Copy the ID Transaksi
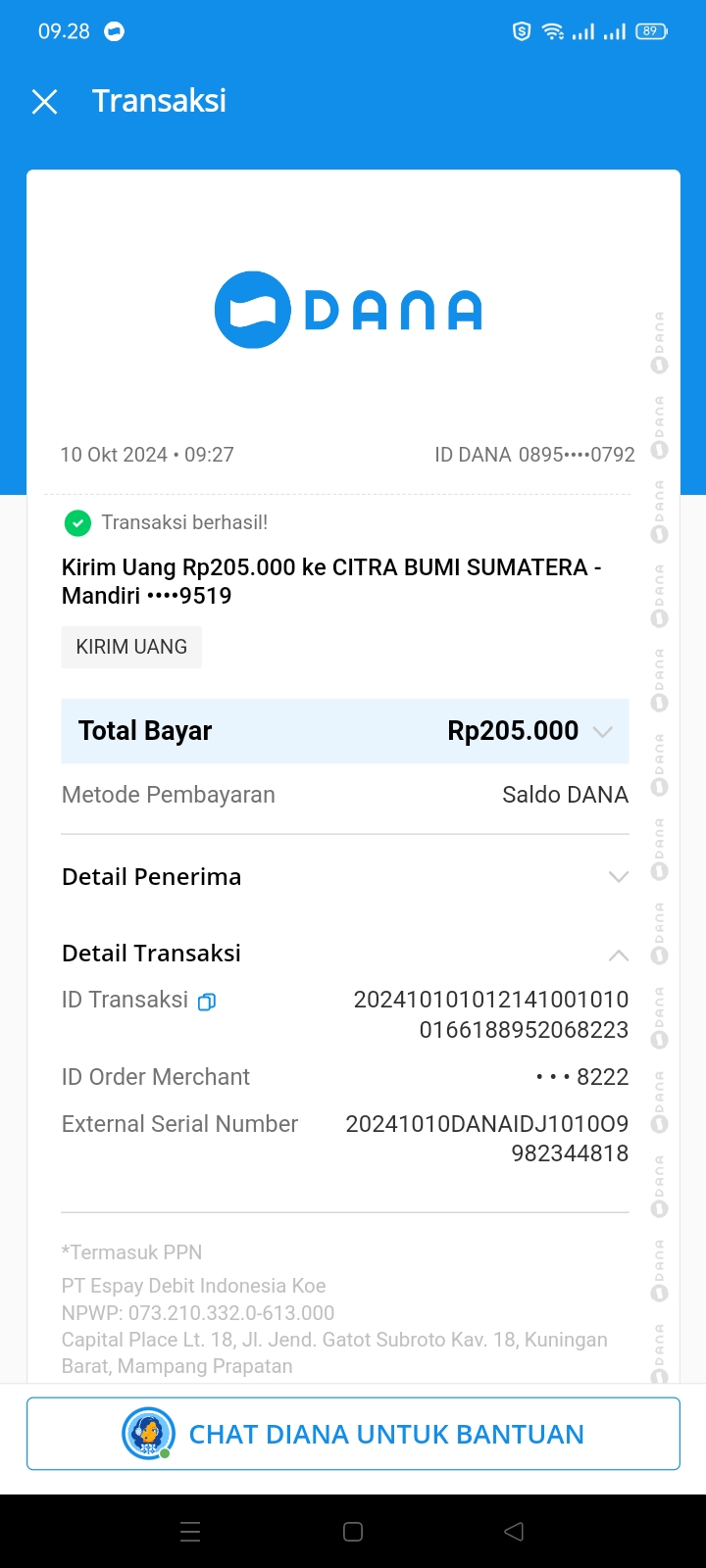This screenshot has height=1568, width=706. 207,1002
